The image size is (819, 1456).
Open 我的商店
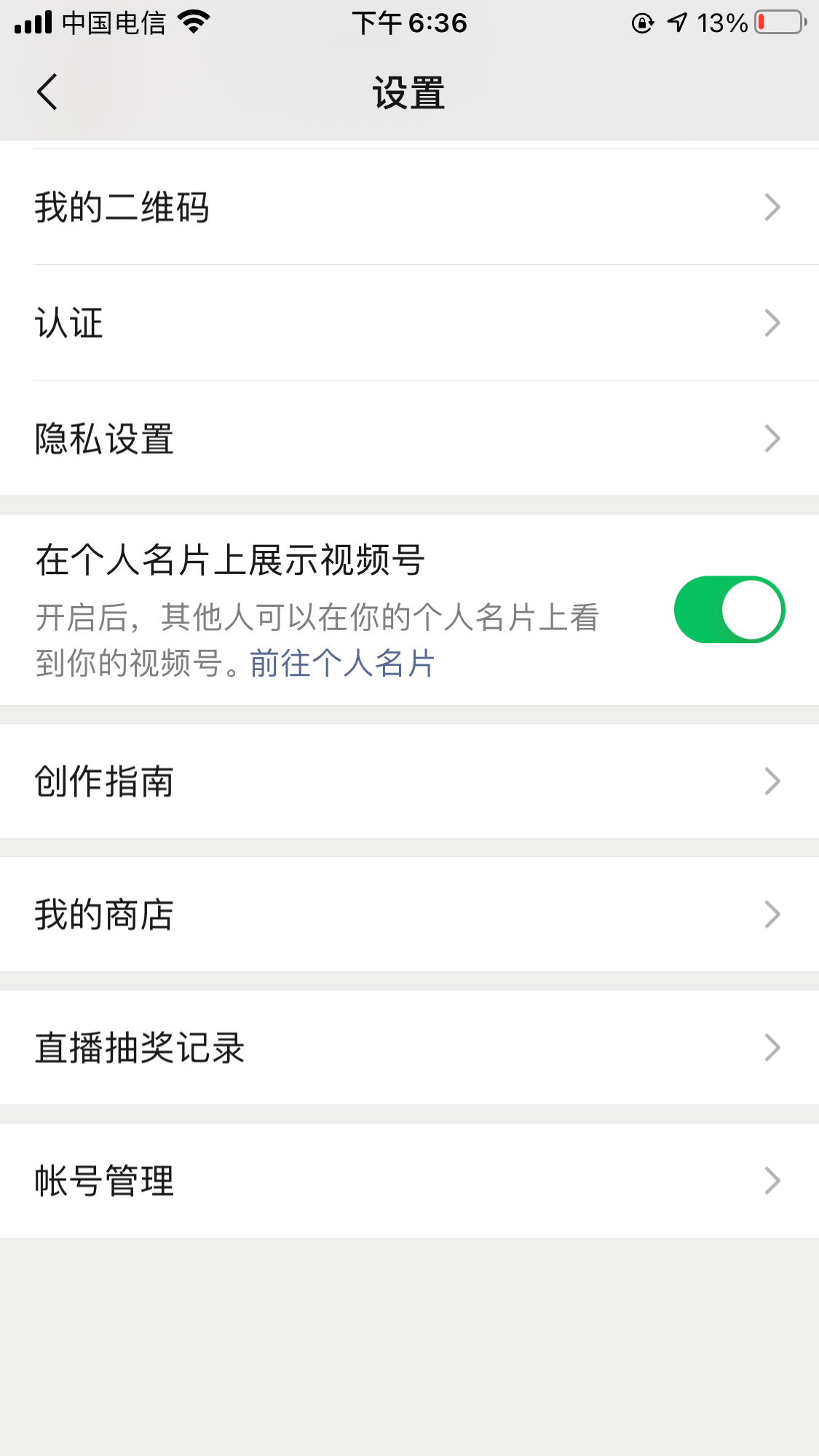409,915
